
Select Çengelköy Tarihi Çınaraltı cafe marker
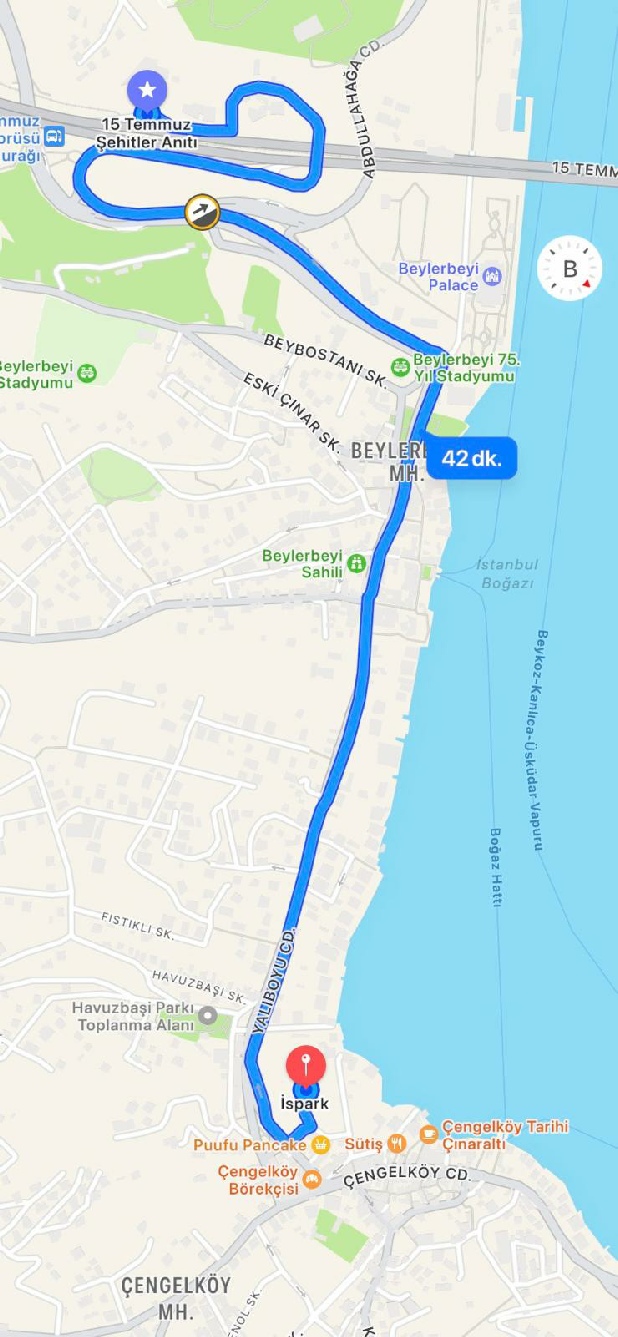[x=428, y=1132]
